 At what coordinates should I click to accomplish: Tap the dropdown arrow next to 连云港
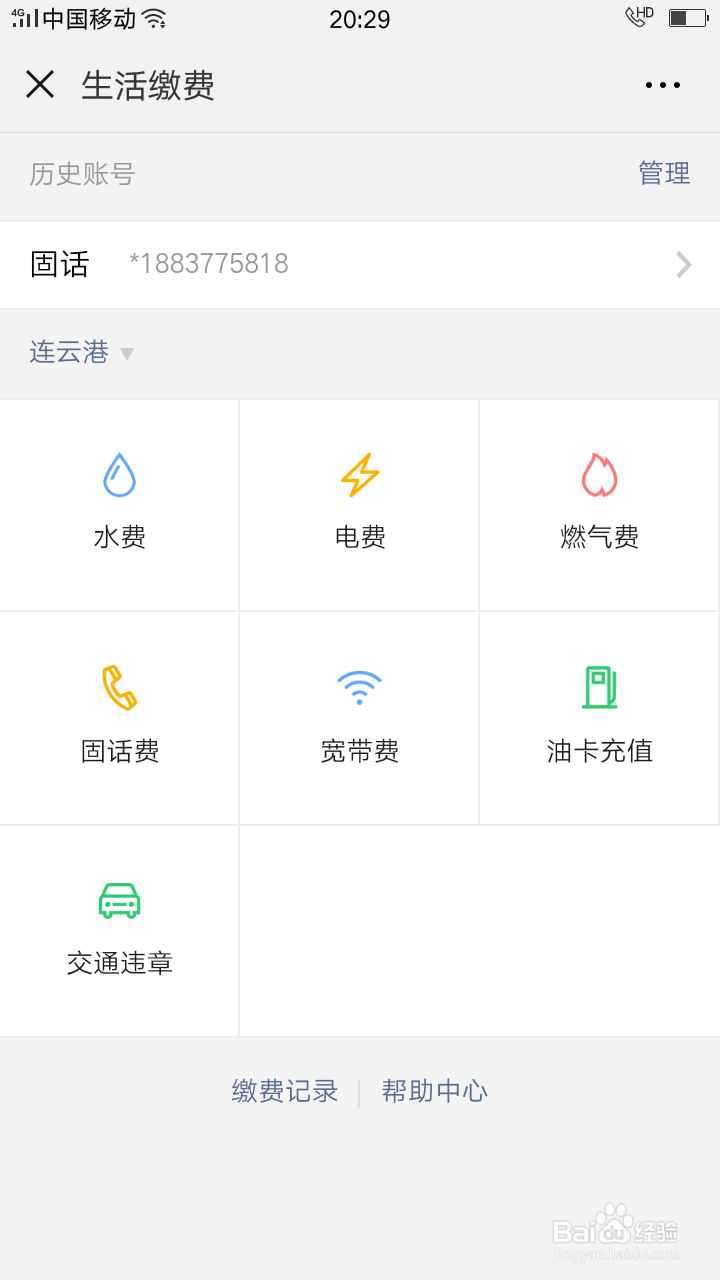(x=127, y=353)
